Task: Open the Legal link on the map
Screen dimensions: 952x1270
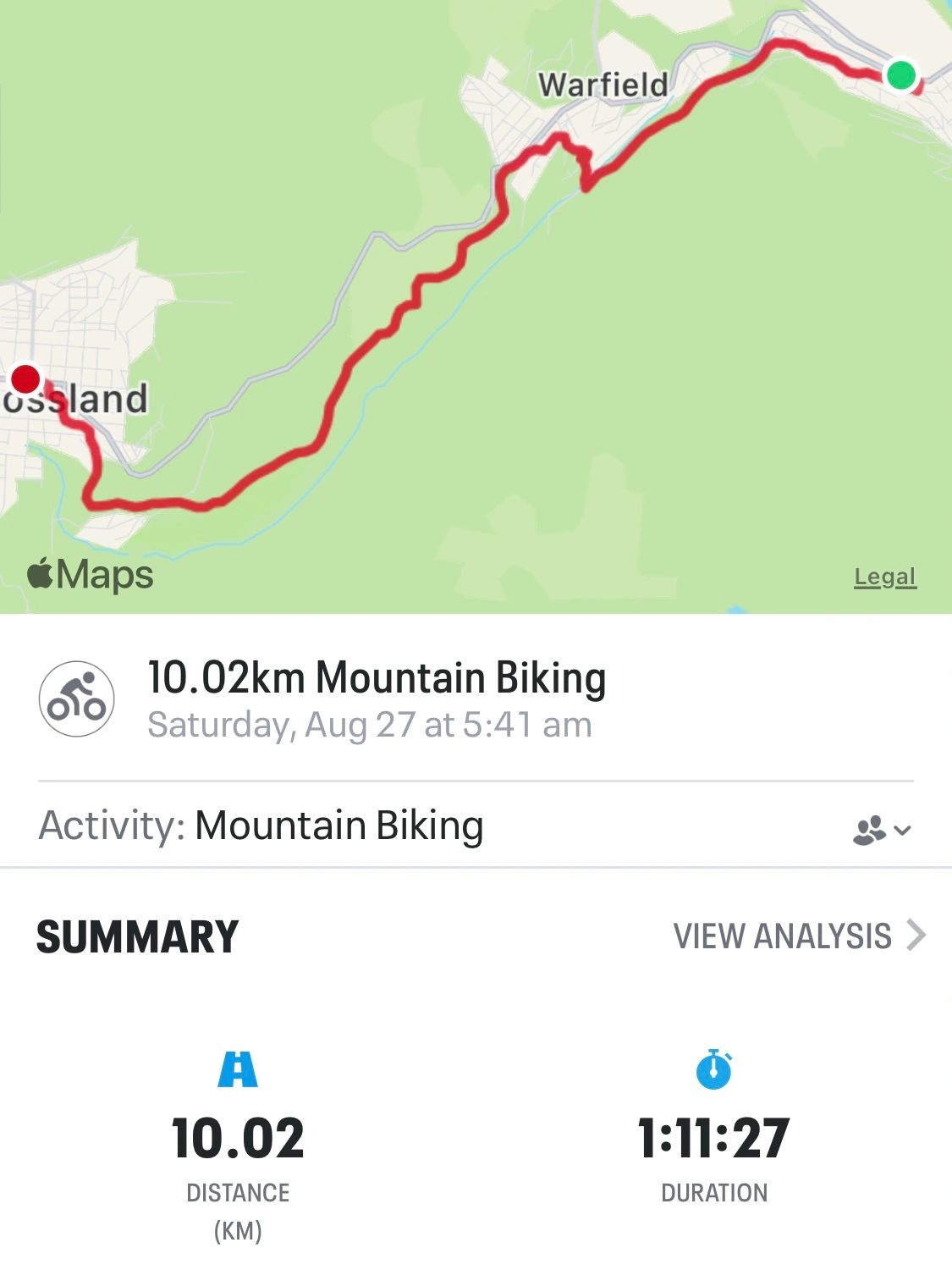Action: click(884, 577)
